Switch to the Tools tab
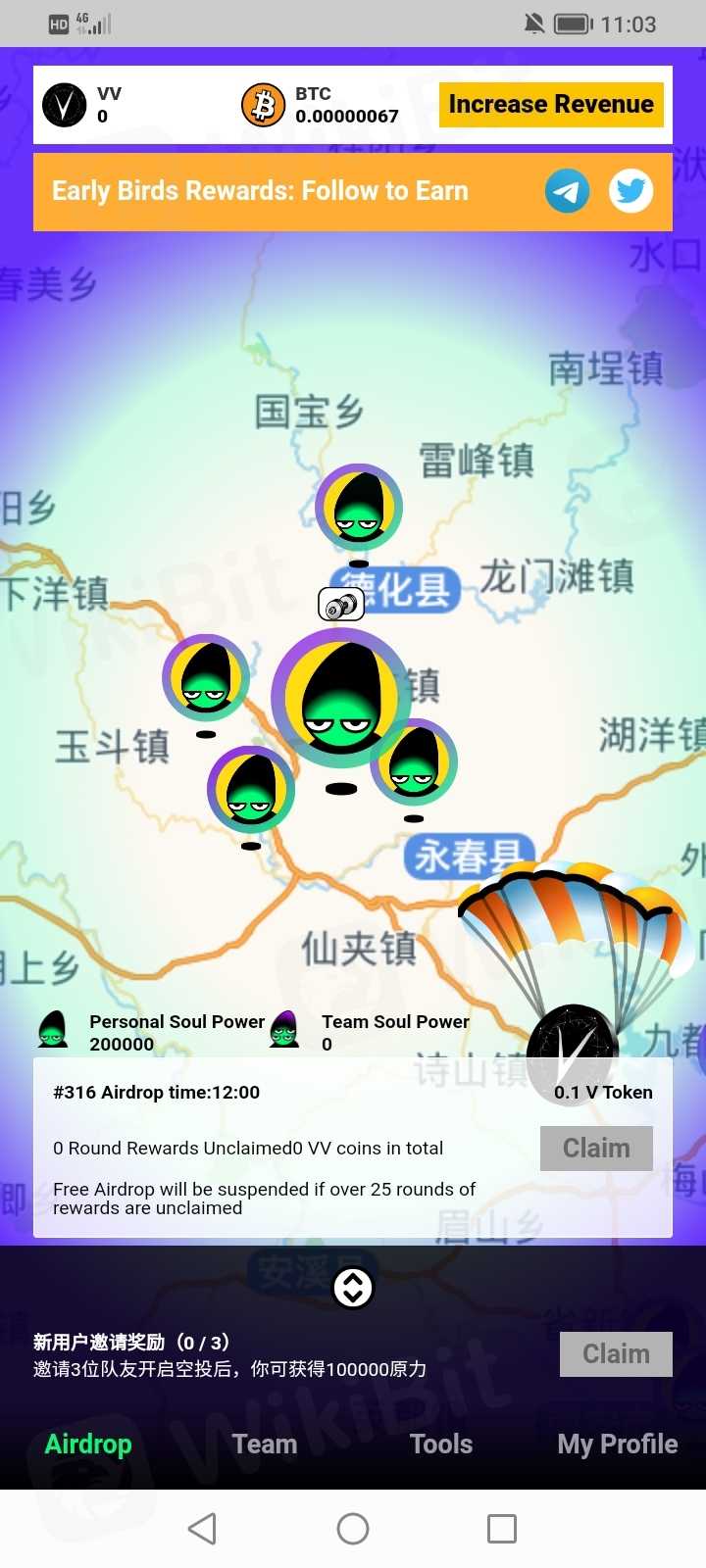 tap(441, 1445)
